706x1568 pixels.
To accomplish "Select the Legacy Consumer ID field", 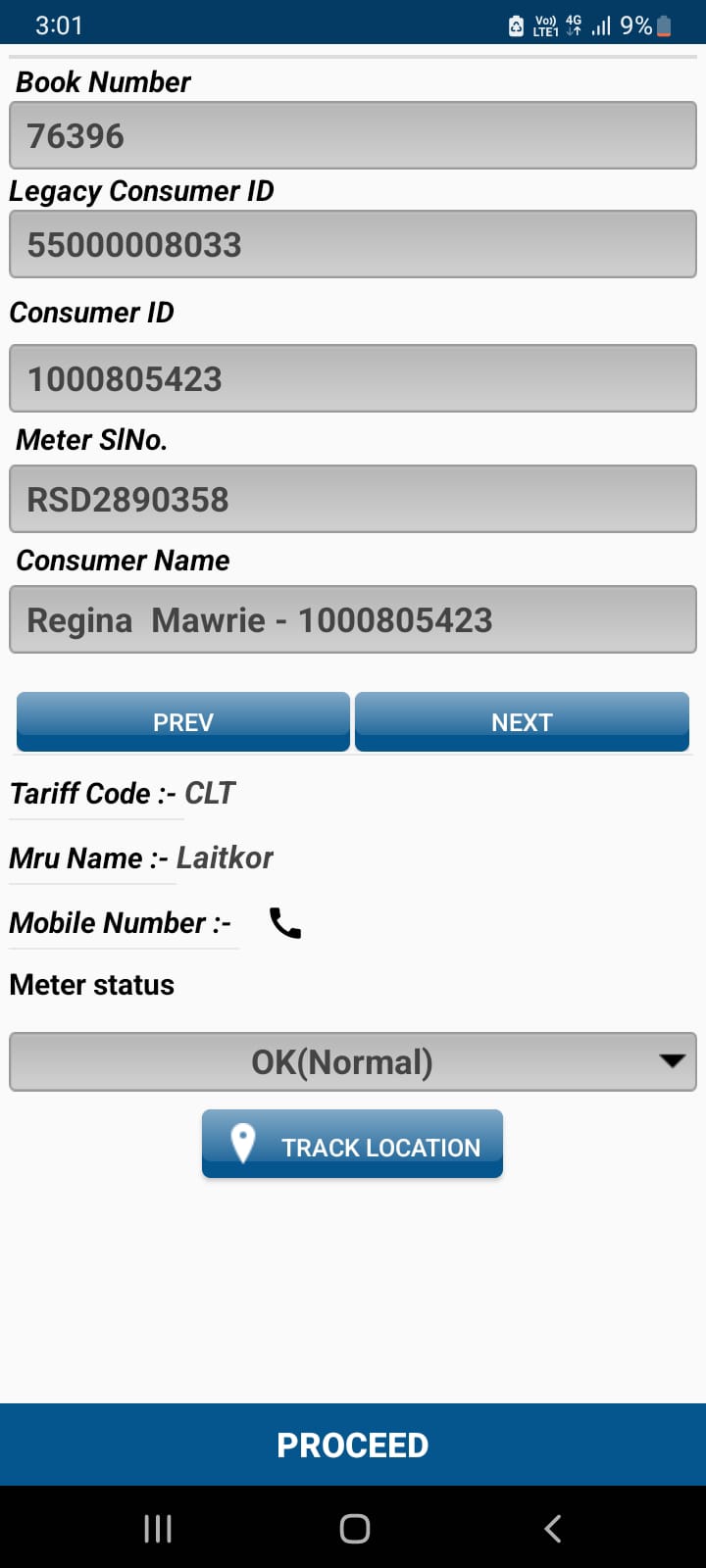I will pyautogui.click(x=353, y=245).
